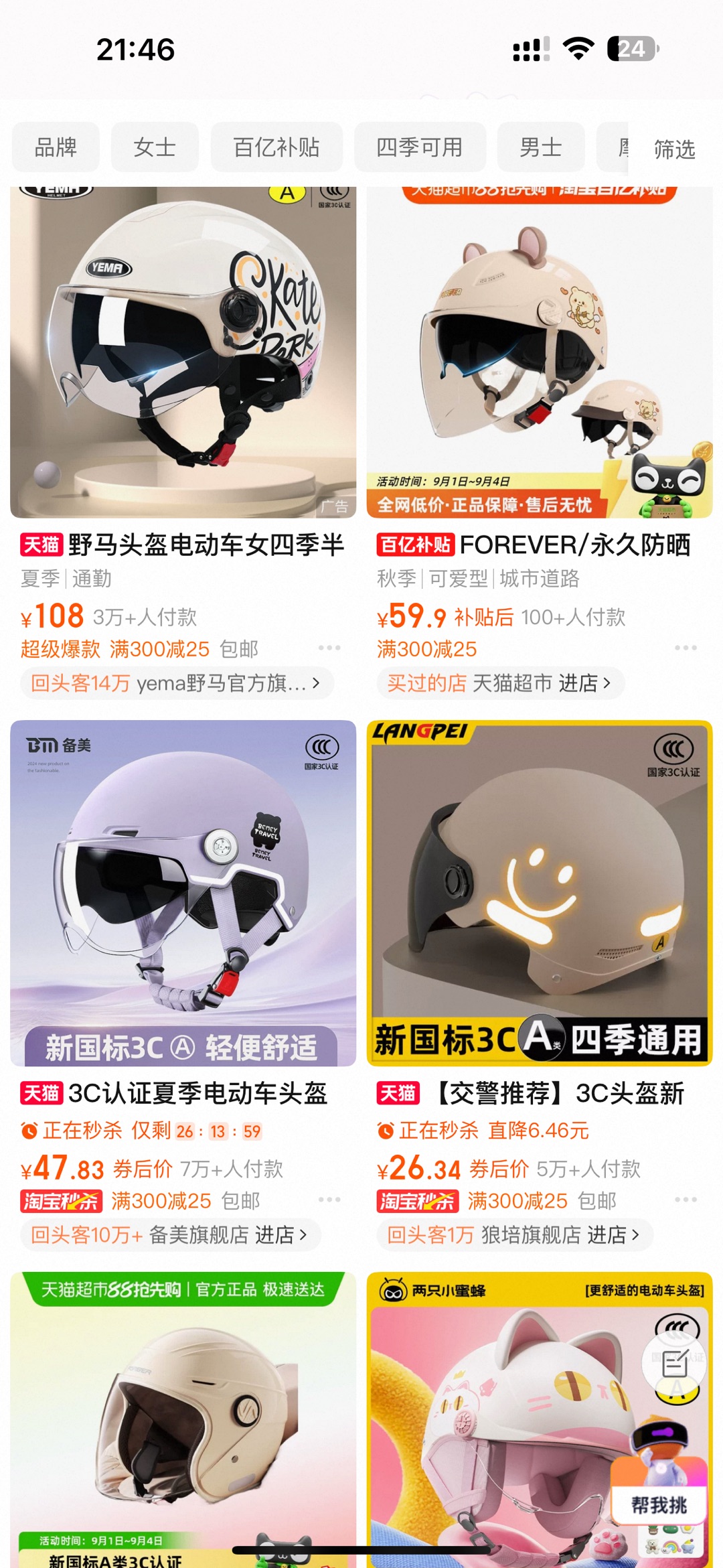The image size is (723, 1568).
Task: Open more options for the 备美 helmet listing
Action: point(329,1199)
